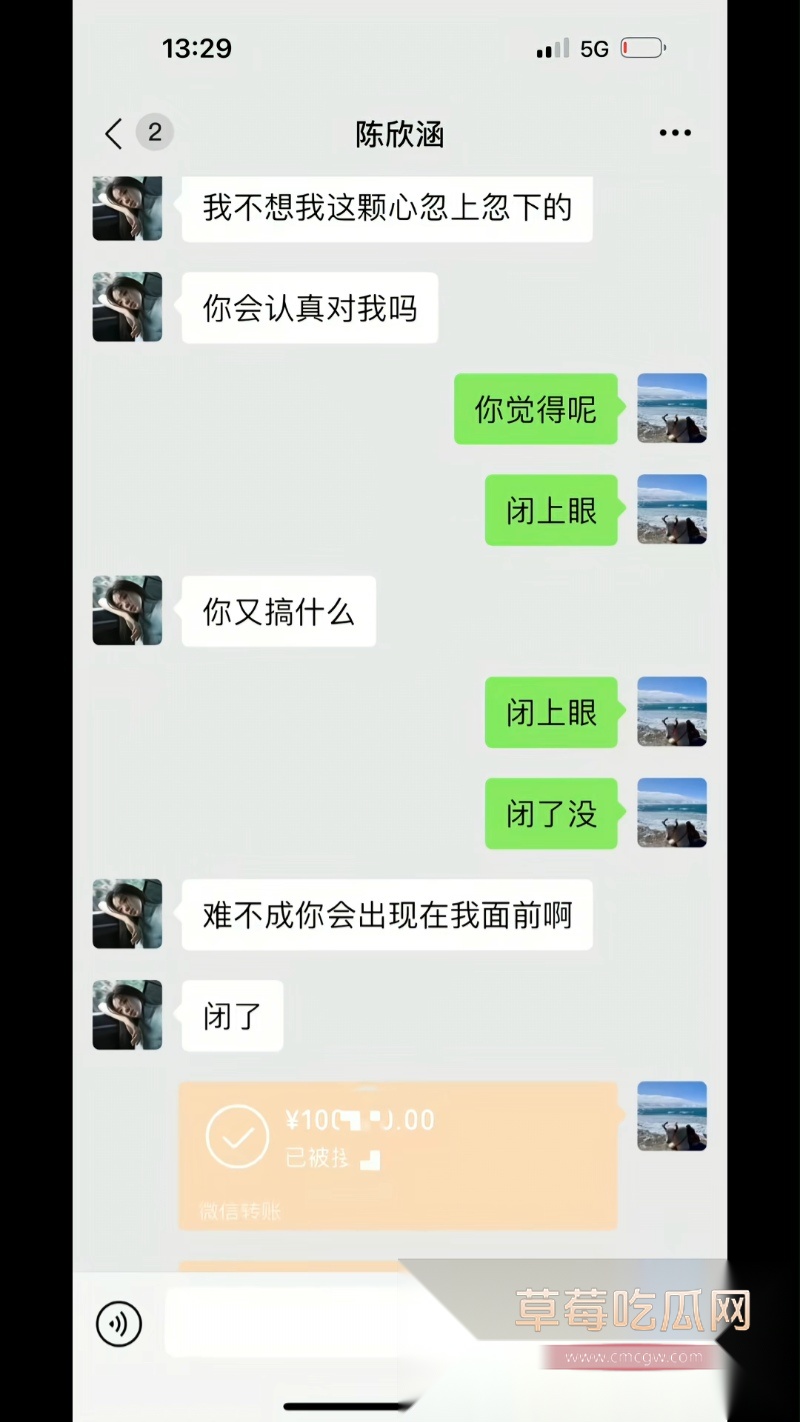
Task: Tap the checkmark icon on the WeChat transfer
Action: (237, 1135)
